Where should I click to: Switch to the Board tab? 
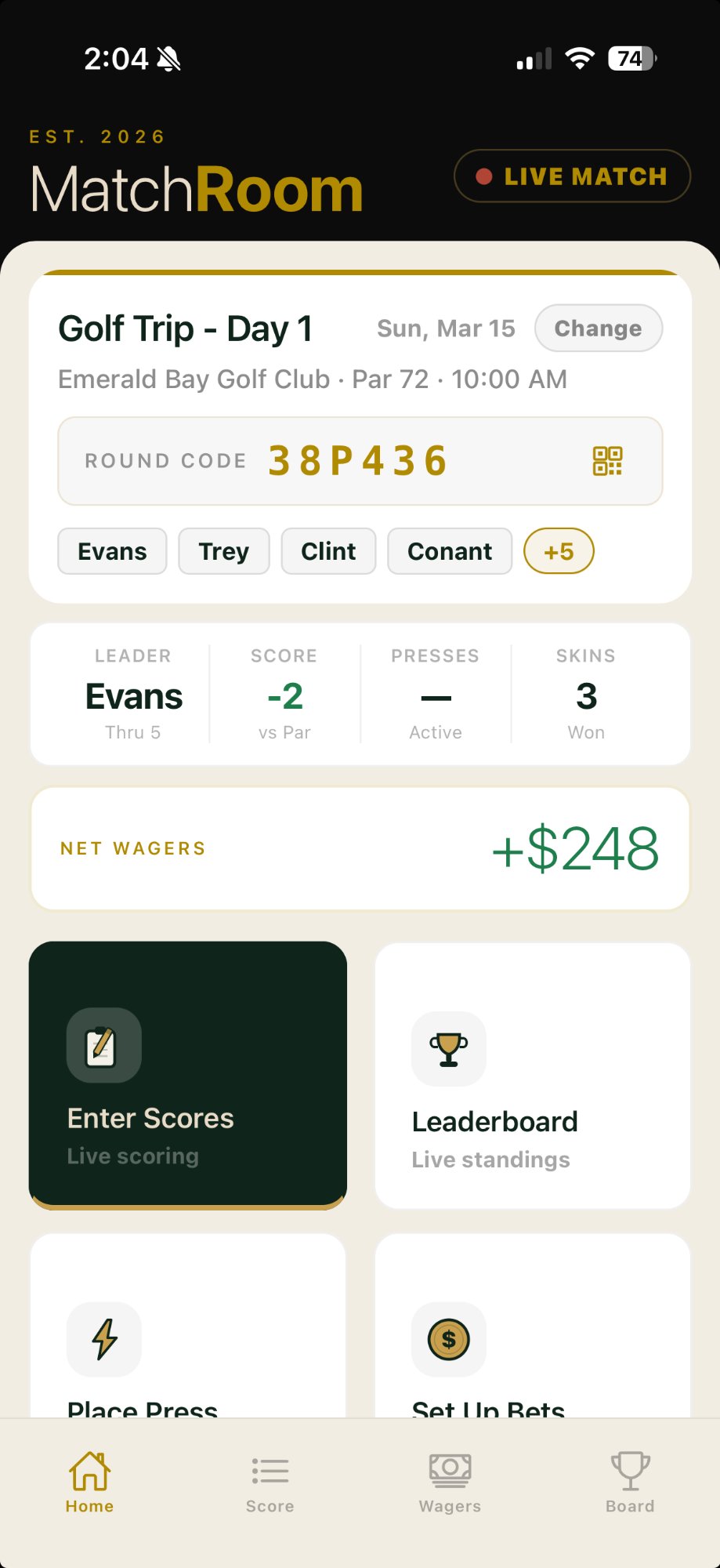630,1482
